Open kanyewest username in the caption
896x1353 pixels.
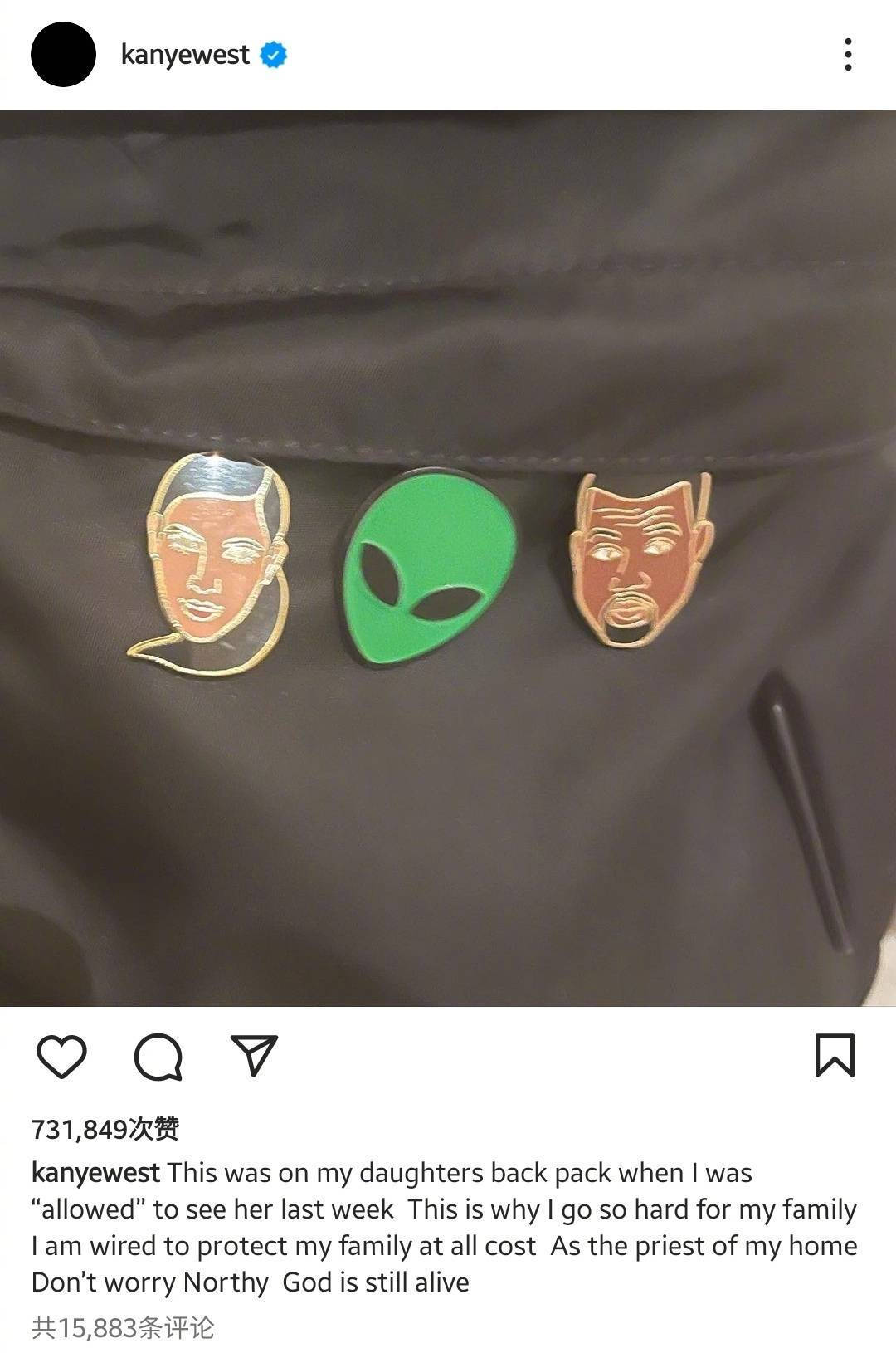click(x=95, y=1173)
